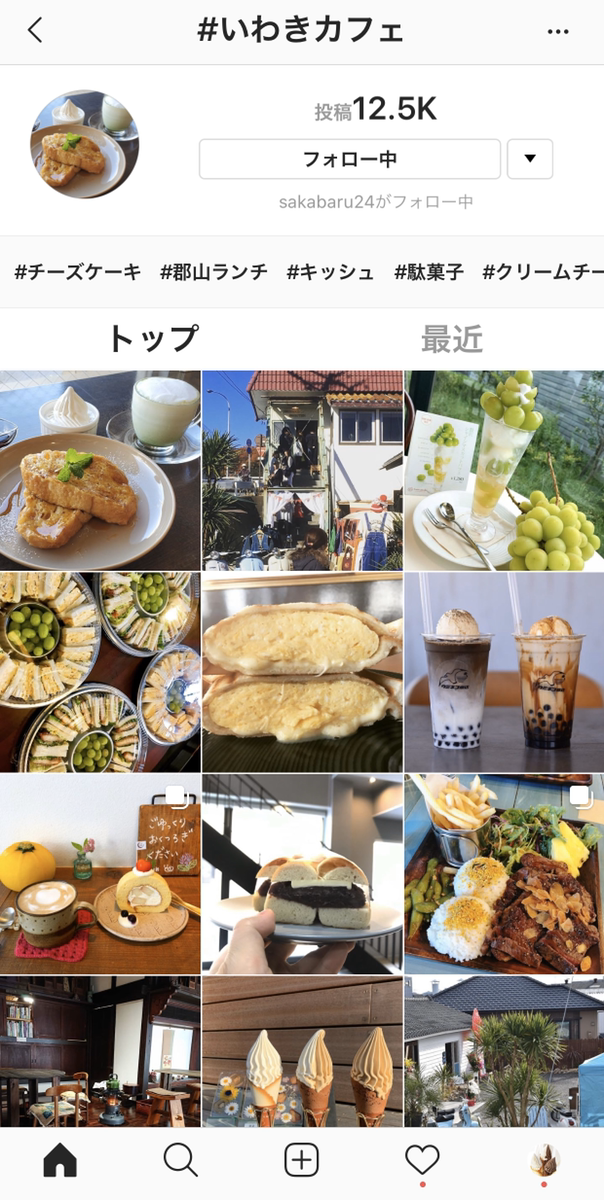Screen dimensions: 604x1200
Task: Open the #郡山ランチ hashtag
Action: (214, 272)
